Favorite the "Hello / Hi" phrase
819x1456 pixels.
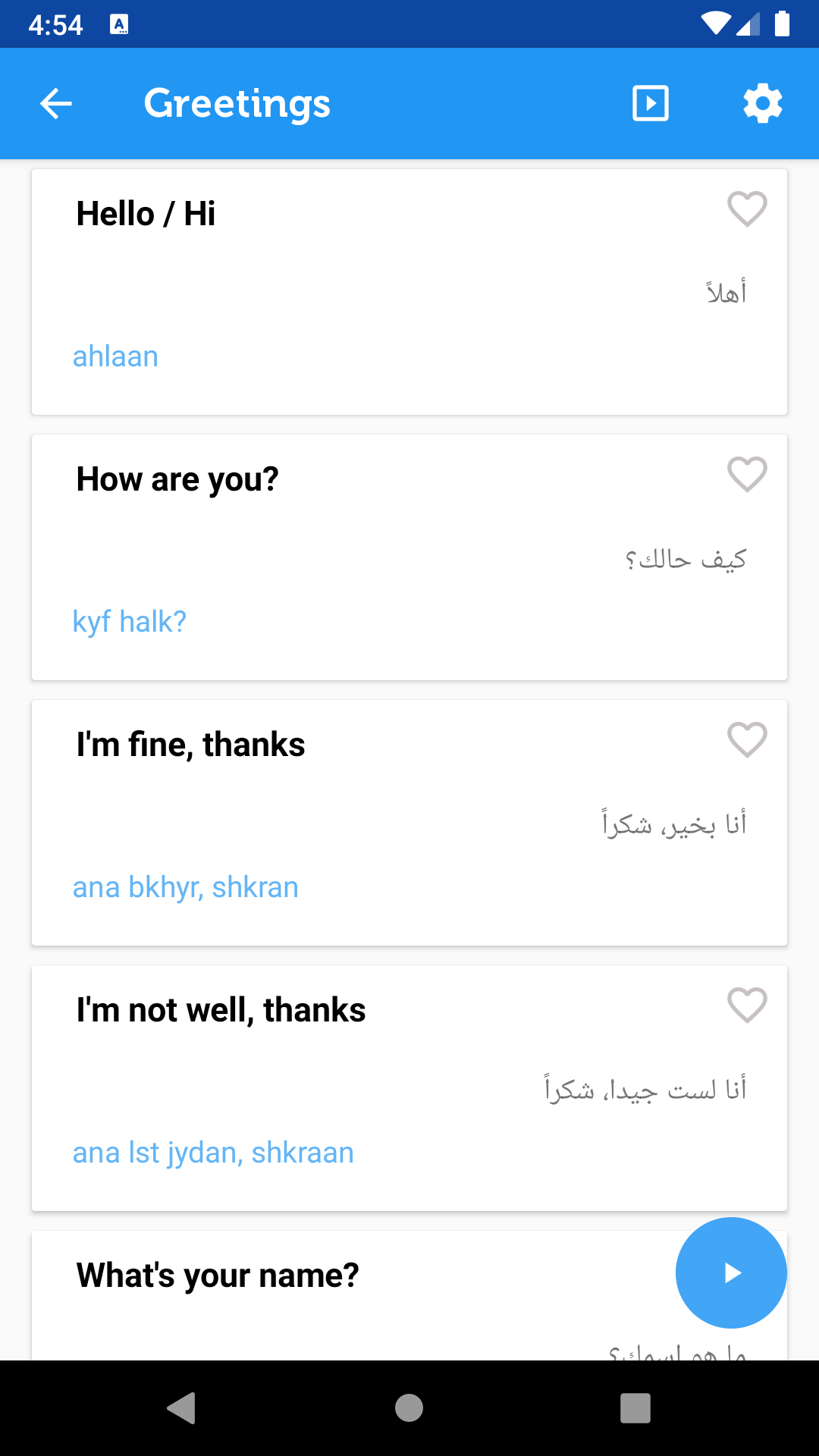point(747,209)
